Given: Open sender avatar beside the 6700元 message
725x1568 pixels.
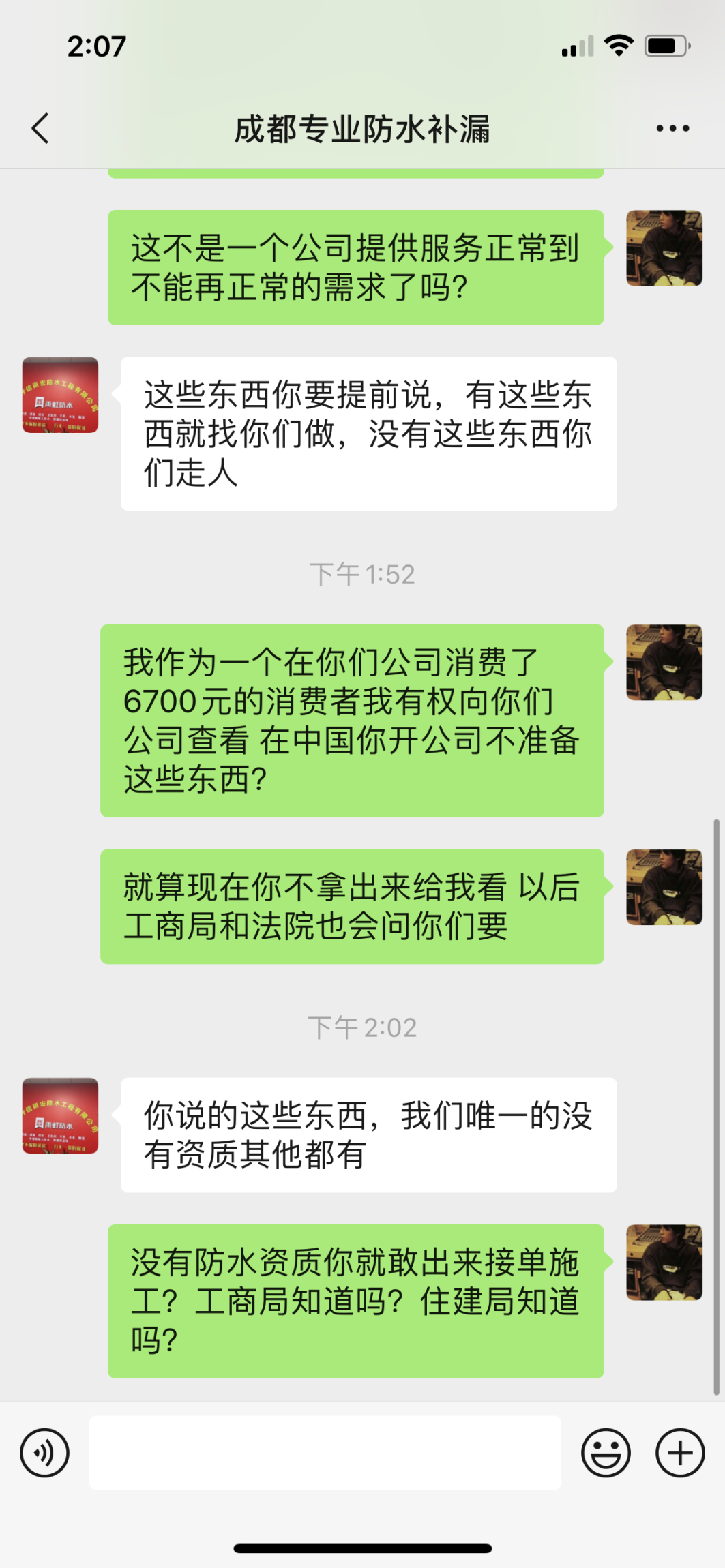Looking at the screenshot, I should point(664,662).
